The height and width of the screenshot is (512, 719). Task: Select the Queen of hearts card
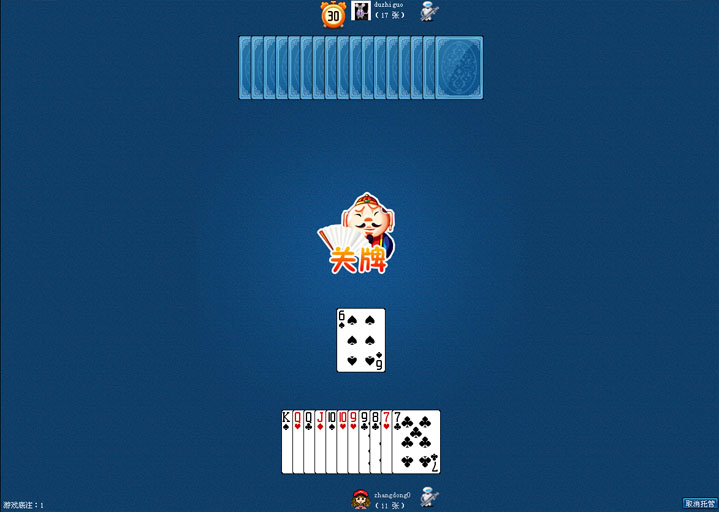click(297, 440)
